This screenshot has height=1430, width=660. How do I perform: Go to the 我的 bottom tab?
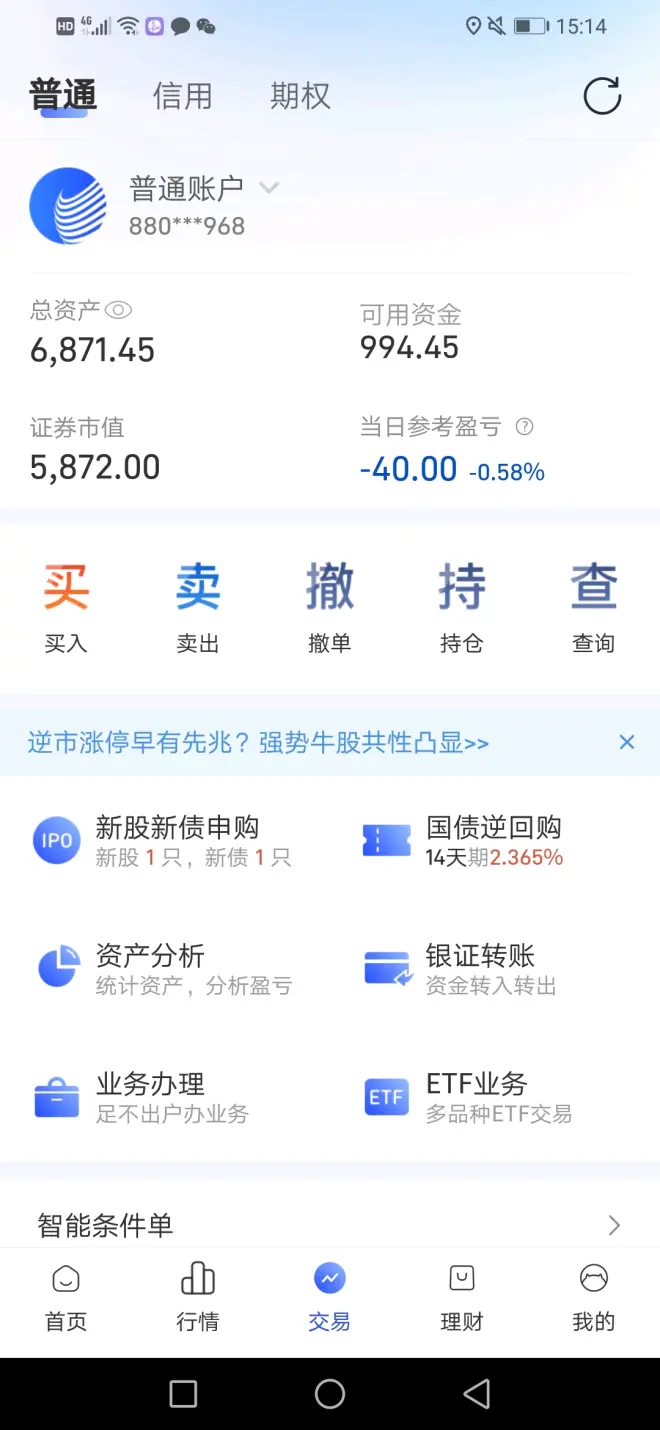pyautogui.click(x=593, y=1296)
